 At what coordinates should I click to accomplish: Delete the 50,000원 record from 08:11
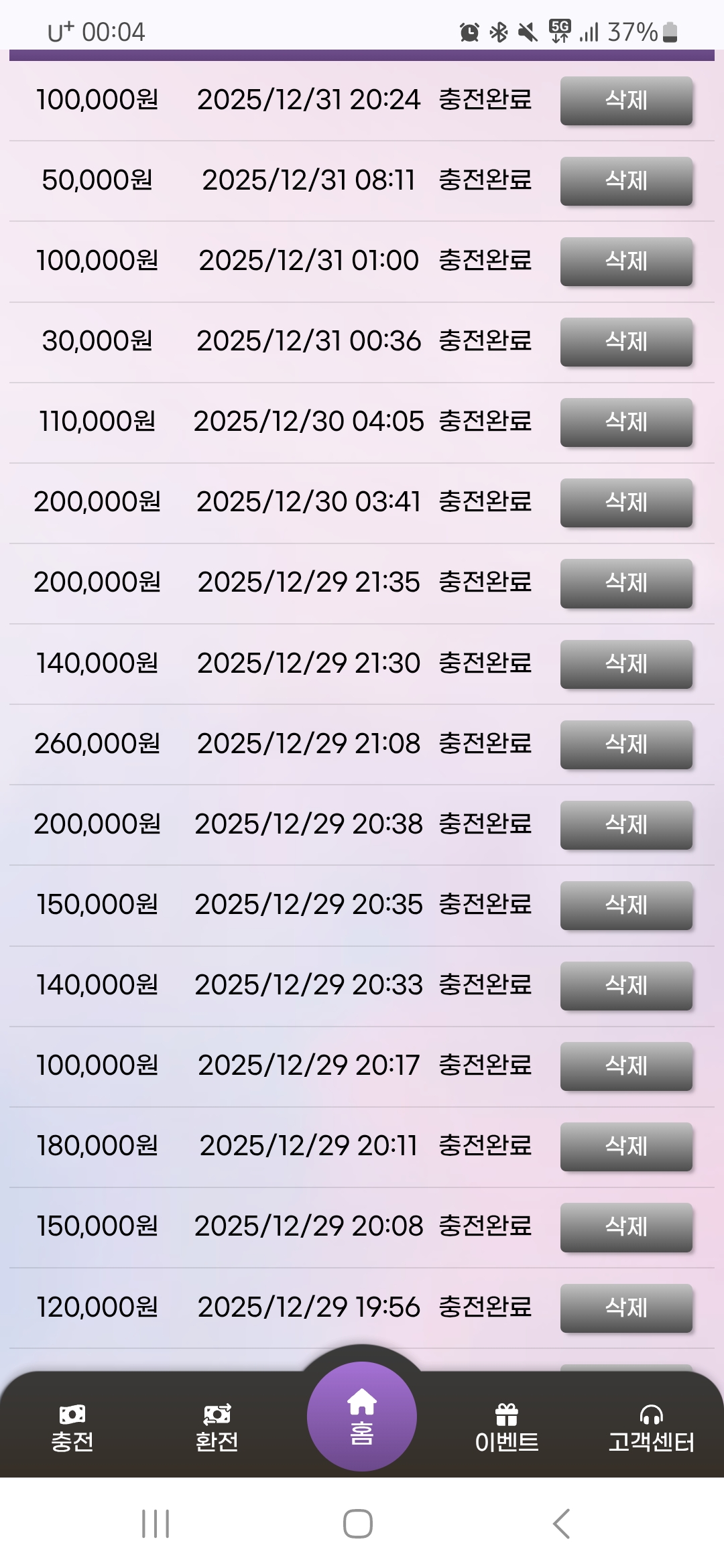click(x=626, y=181)
